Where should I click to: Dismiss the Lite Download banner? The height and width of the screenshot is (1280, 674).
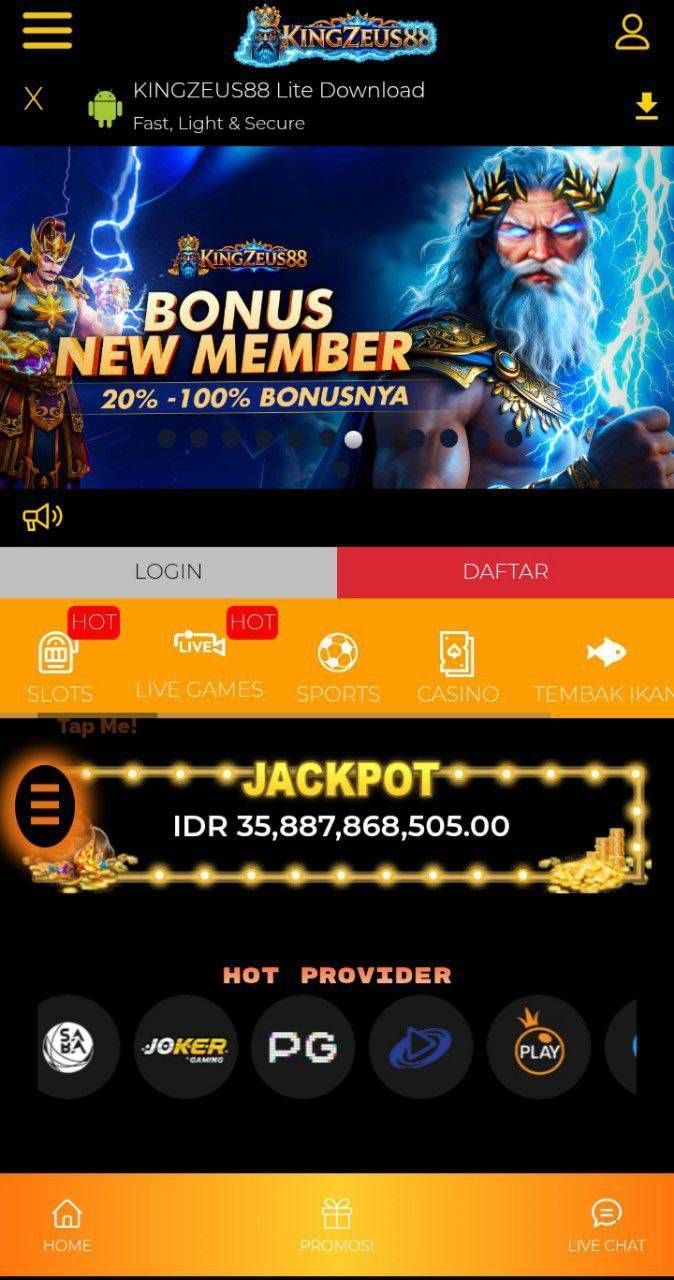(x=34, y=98)
